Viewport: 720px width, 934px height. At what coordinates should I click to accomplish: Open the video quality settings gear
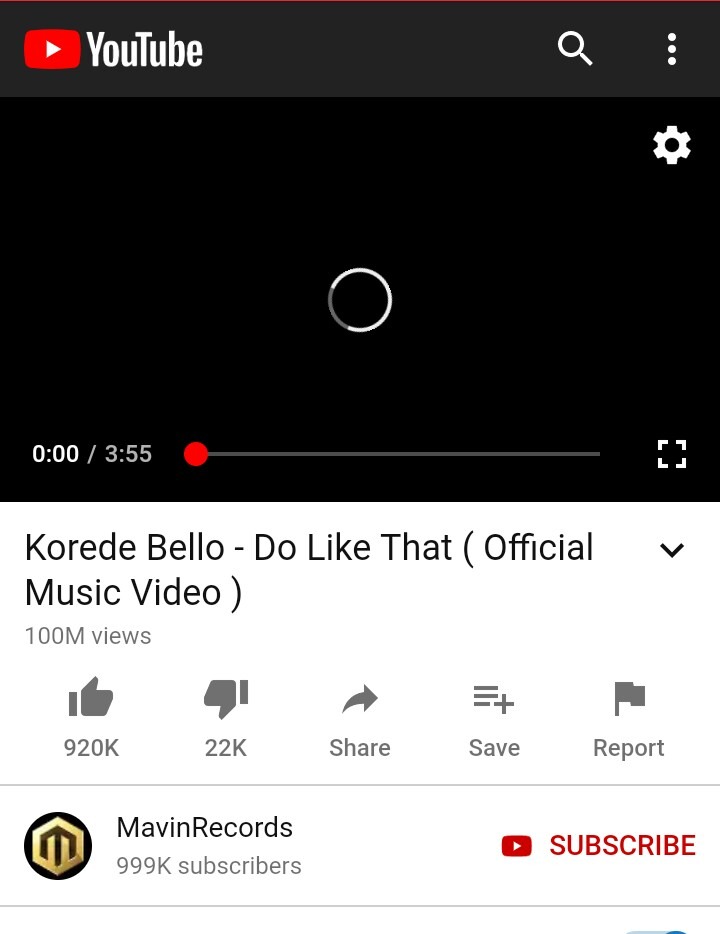pyautogui.click(x=671, y=145)
